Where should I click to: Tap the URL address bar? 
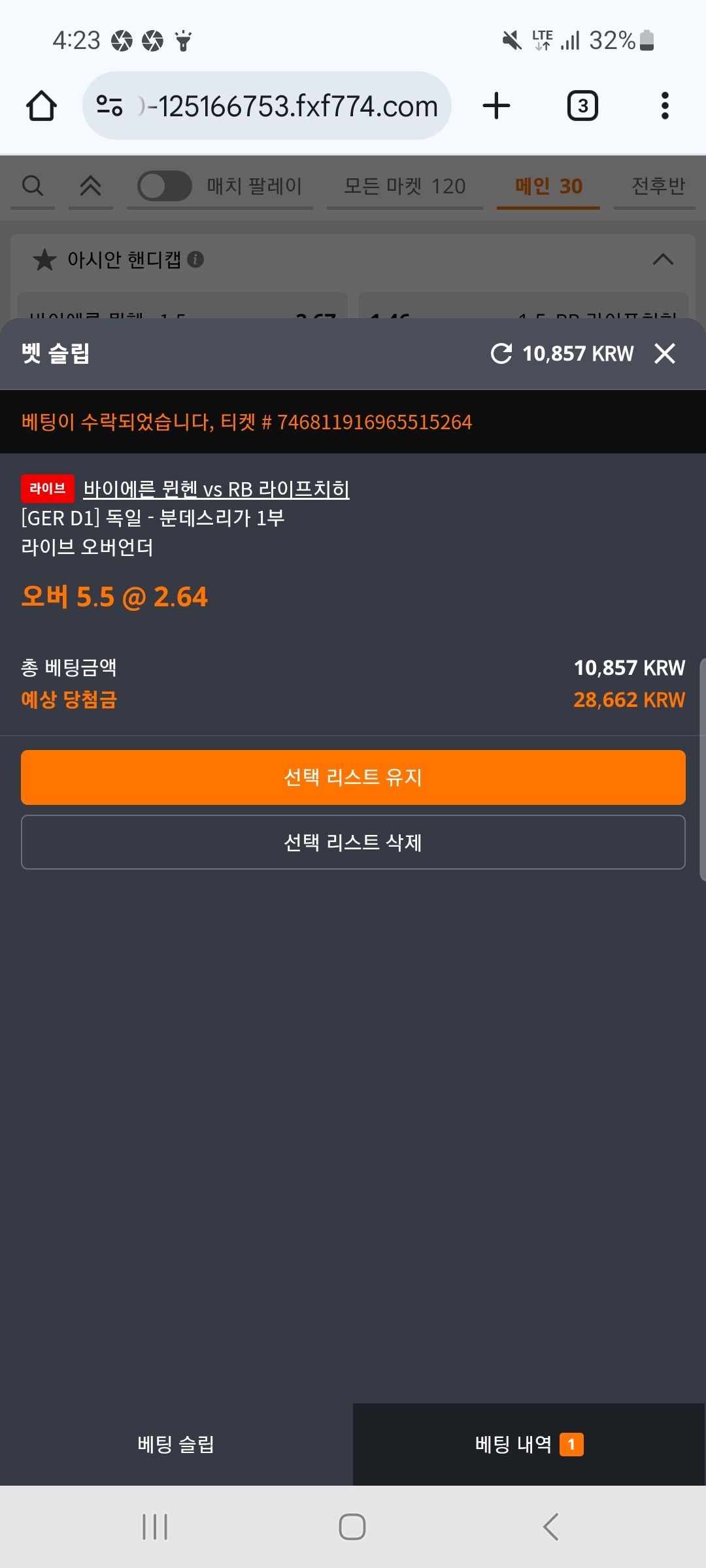point(288,106)
